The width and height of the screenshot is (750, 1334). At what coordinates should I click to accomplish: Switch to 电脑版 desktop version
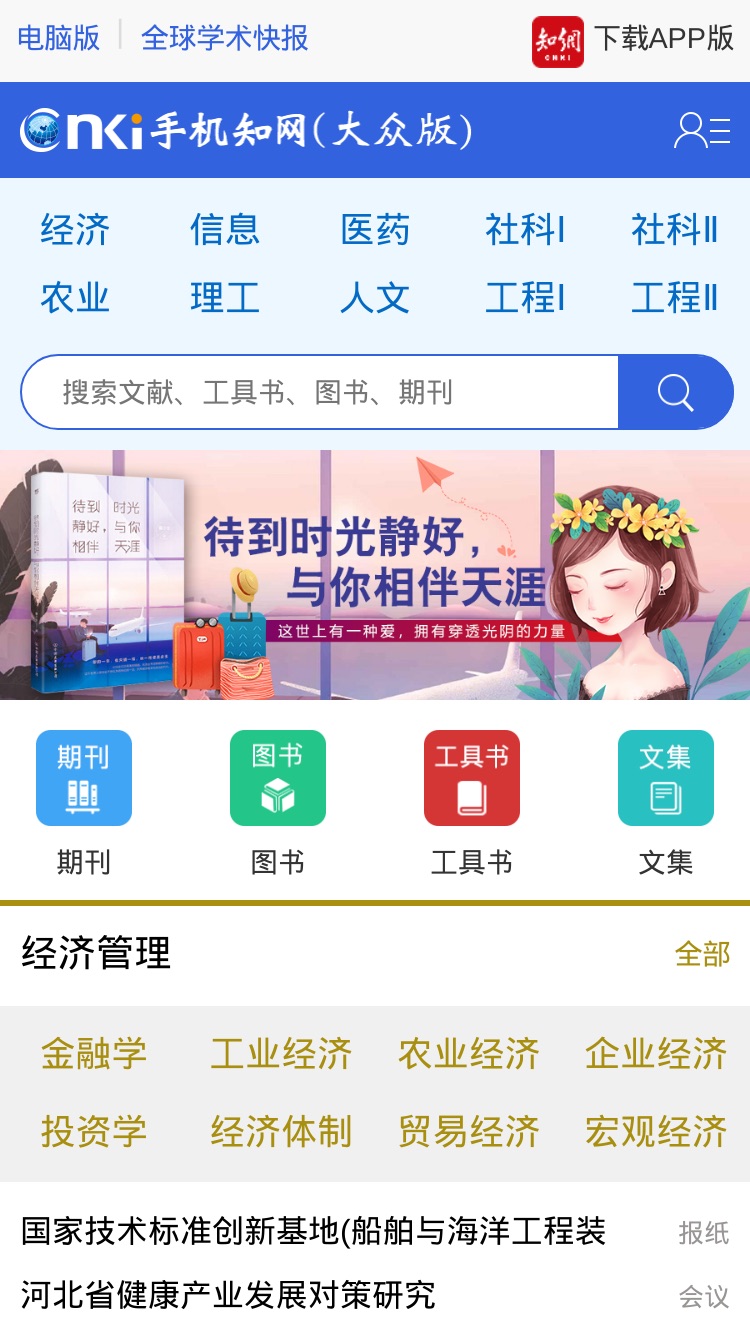59,38
